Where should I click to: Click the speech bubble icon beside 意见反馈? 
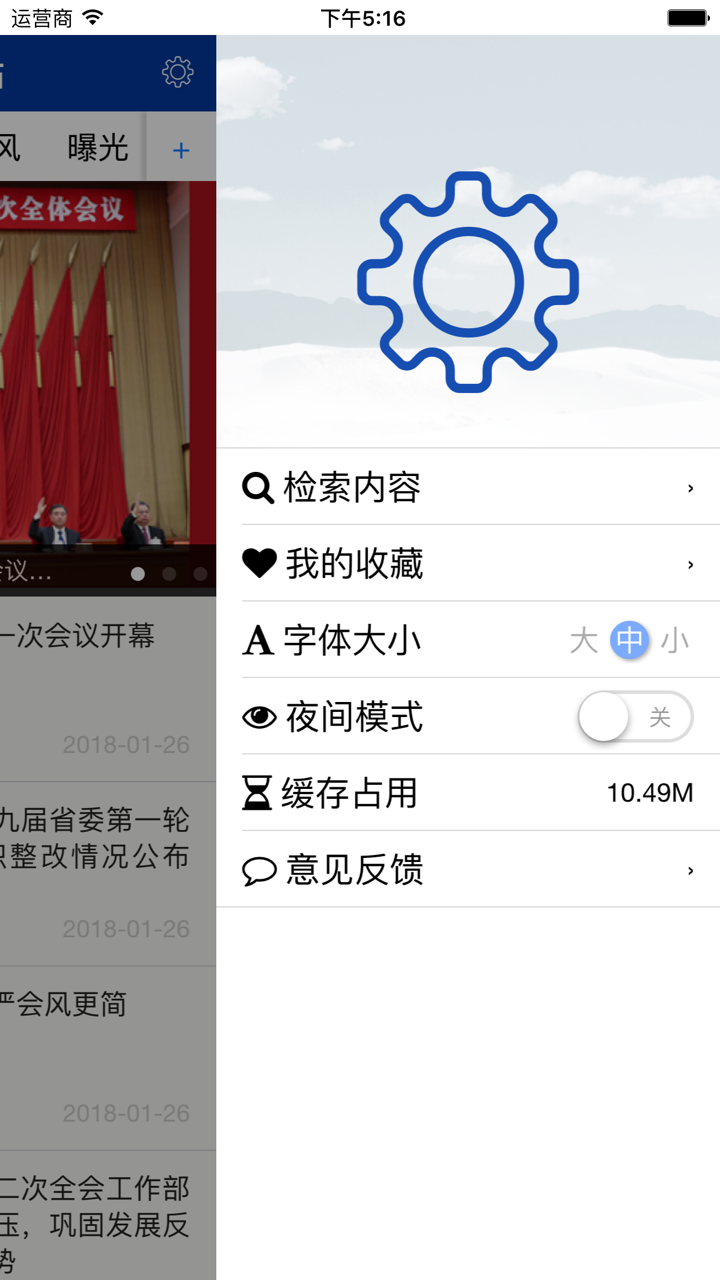click(258, 870)
